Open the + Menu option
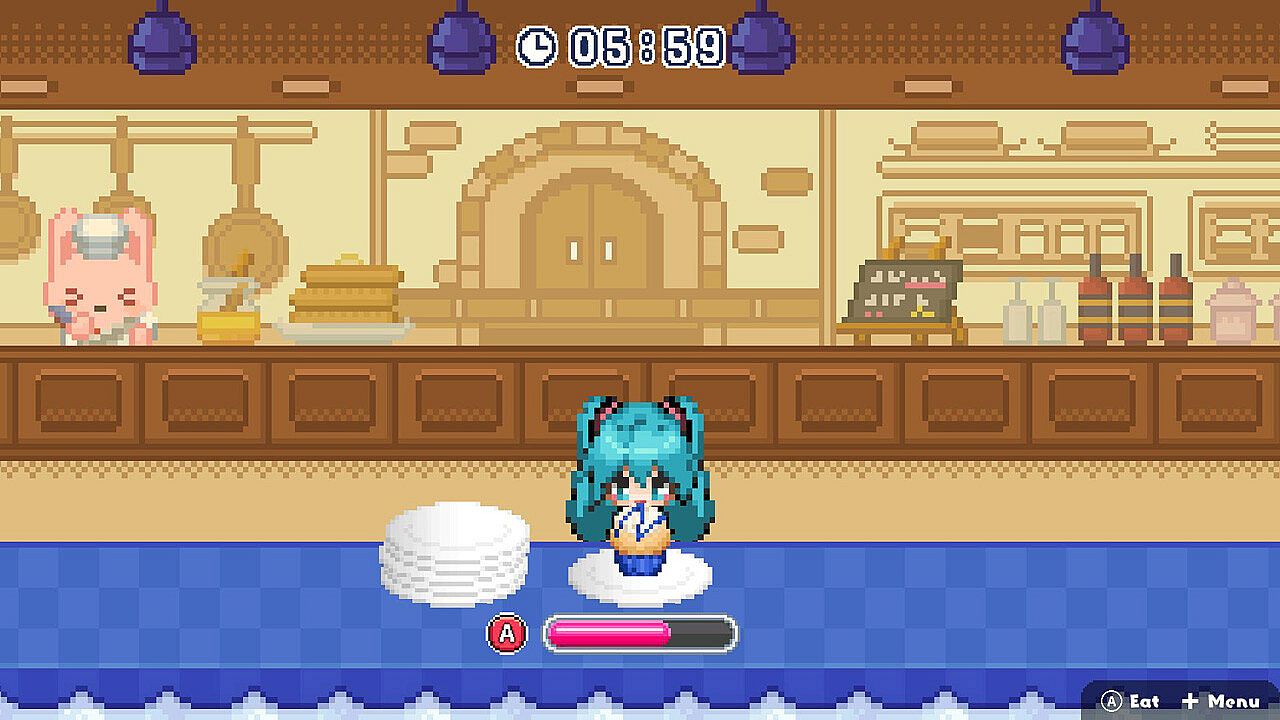 point(1220,701)
